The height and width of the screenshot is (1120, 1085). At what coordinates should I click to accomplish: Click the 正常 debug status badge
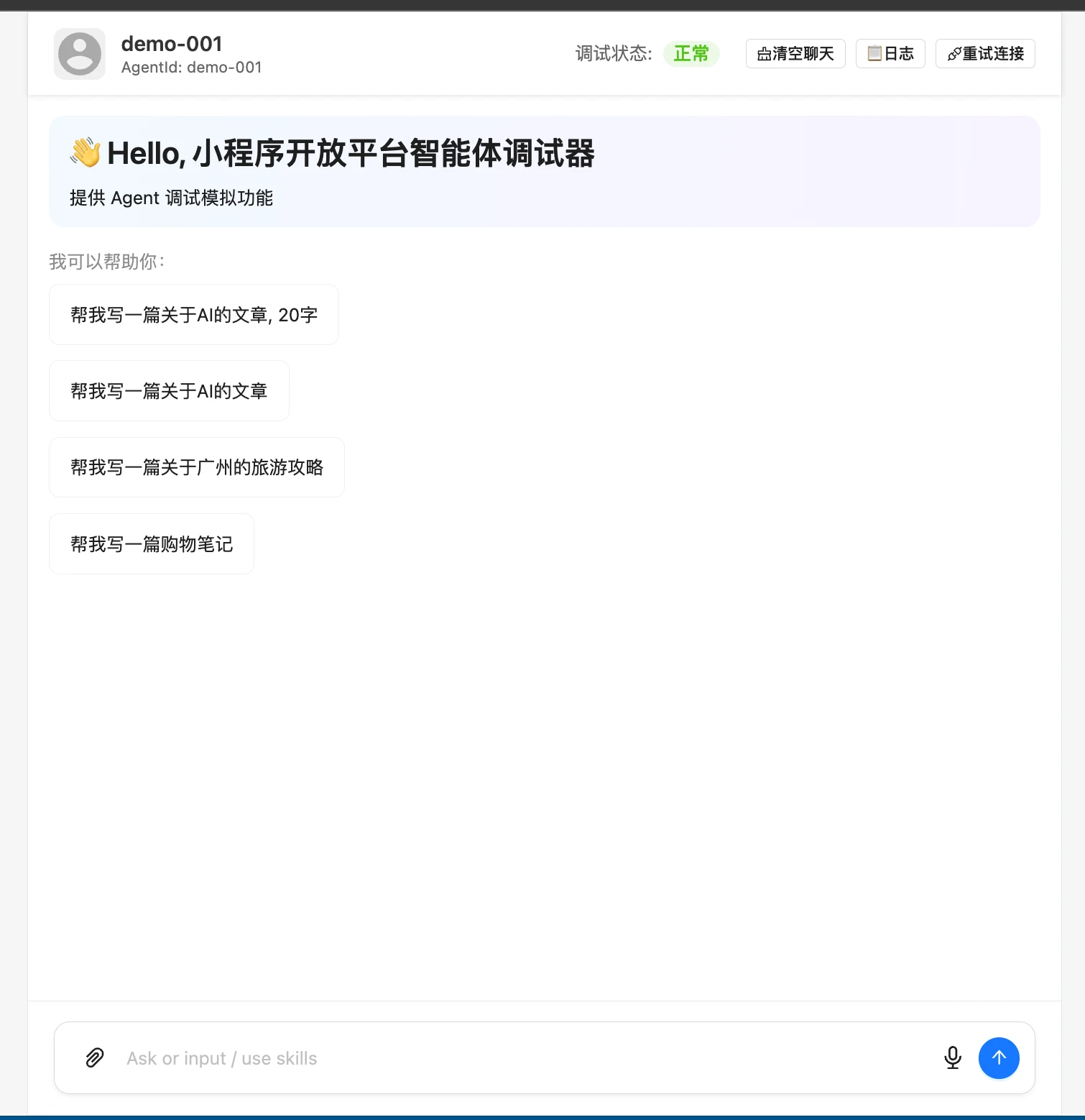[691, 53]
